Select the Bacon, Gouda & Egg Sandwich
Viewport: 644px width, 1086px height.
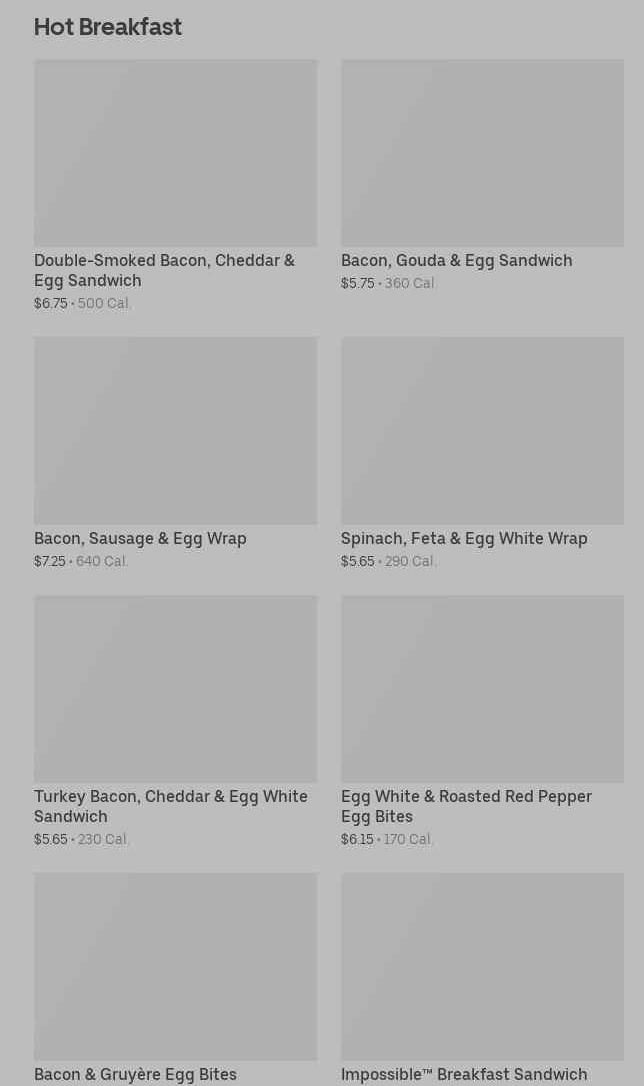click(483, 176)
